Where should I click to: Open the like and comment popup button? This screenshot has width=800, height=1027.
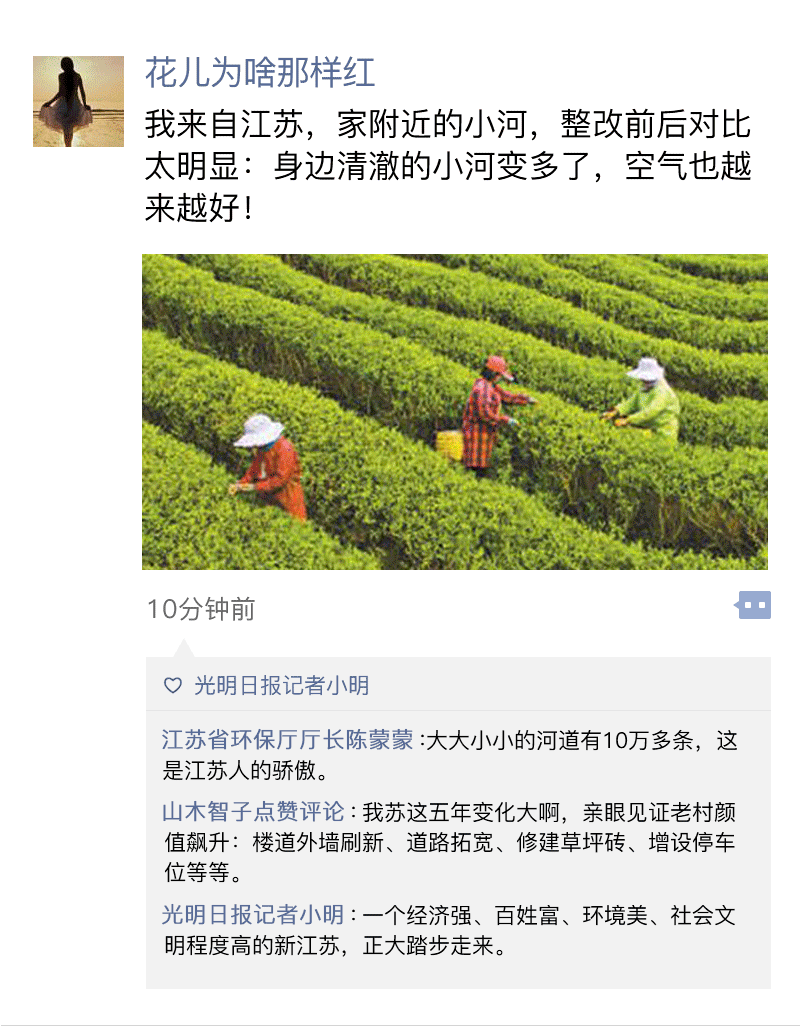click(x=754, y=604)
